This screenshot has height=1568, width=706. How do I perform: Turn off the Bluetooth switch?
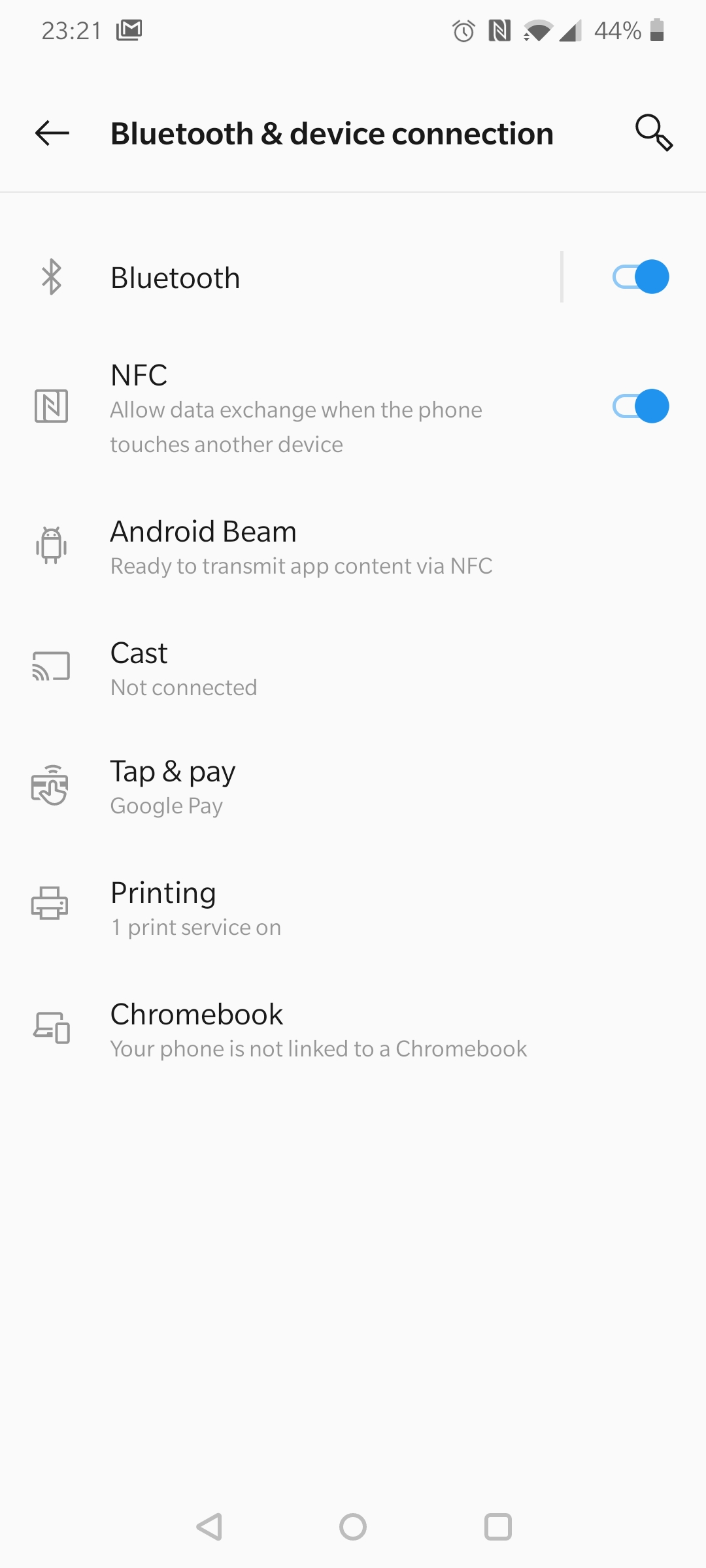(x=641, y=277)
